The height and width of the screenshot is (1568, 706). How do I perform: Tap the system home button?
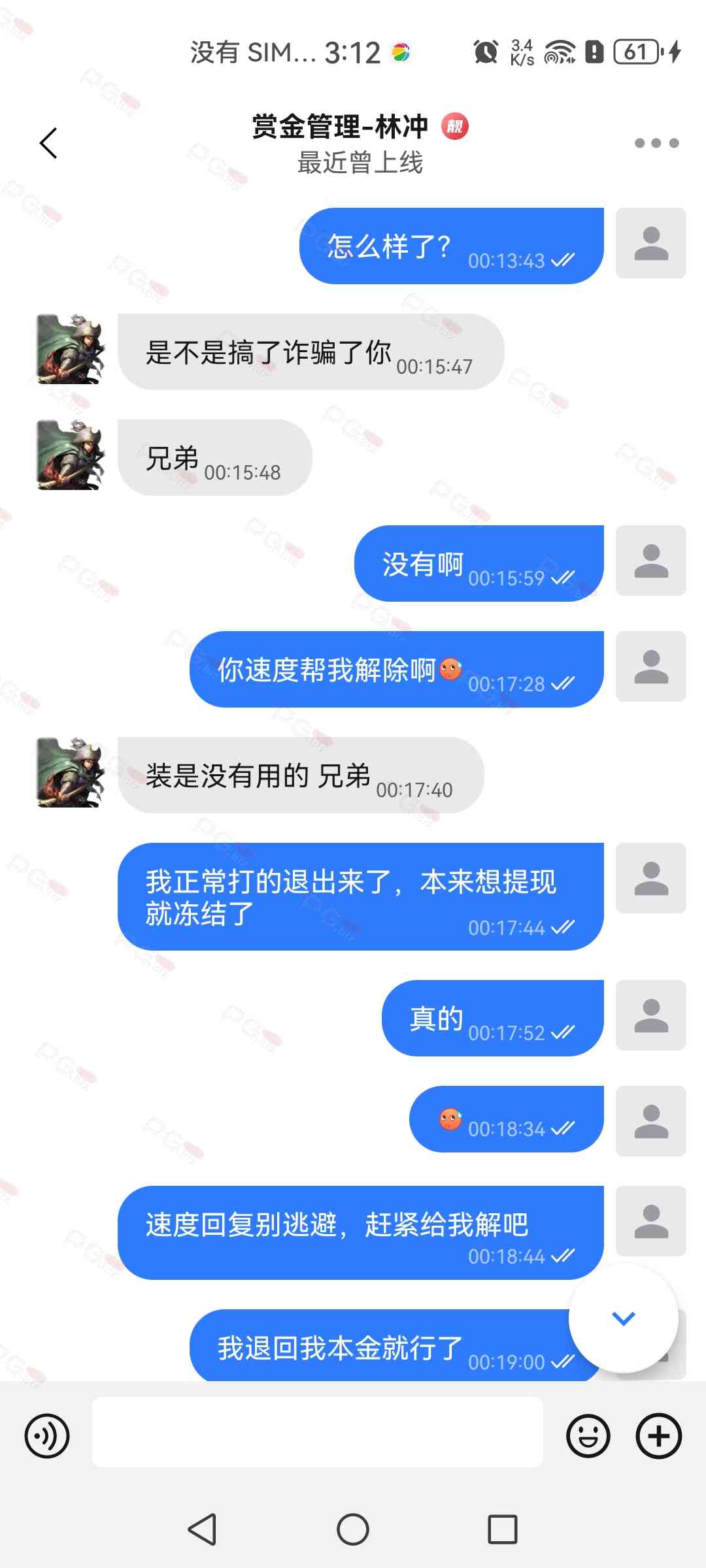click(353, 1529)
